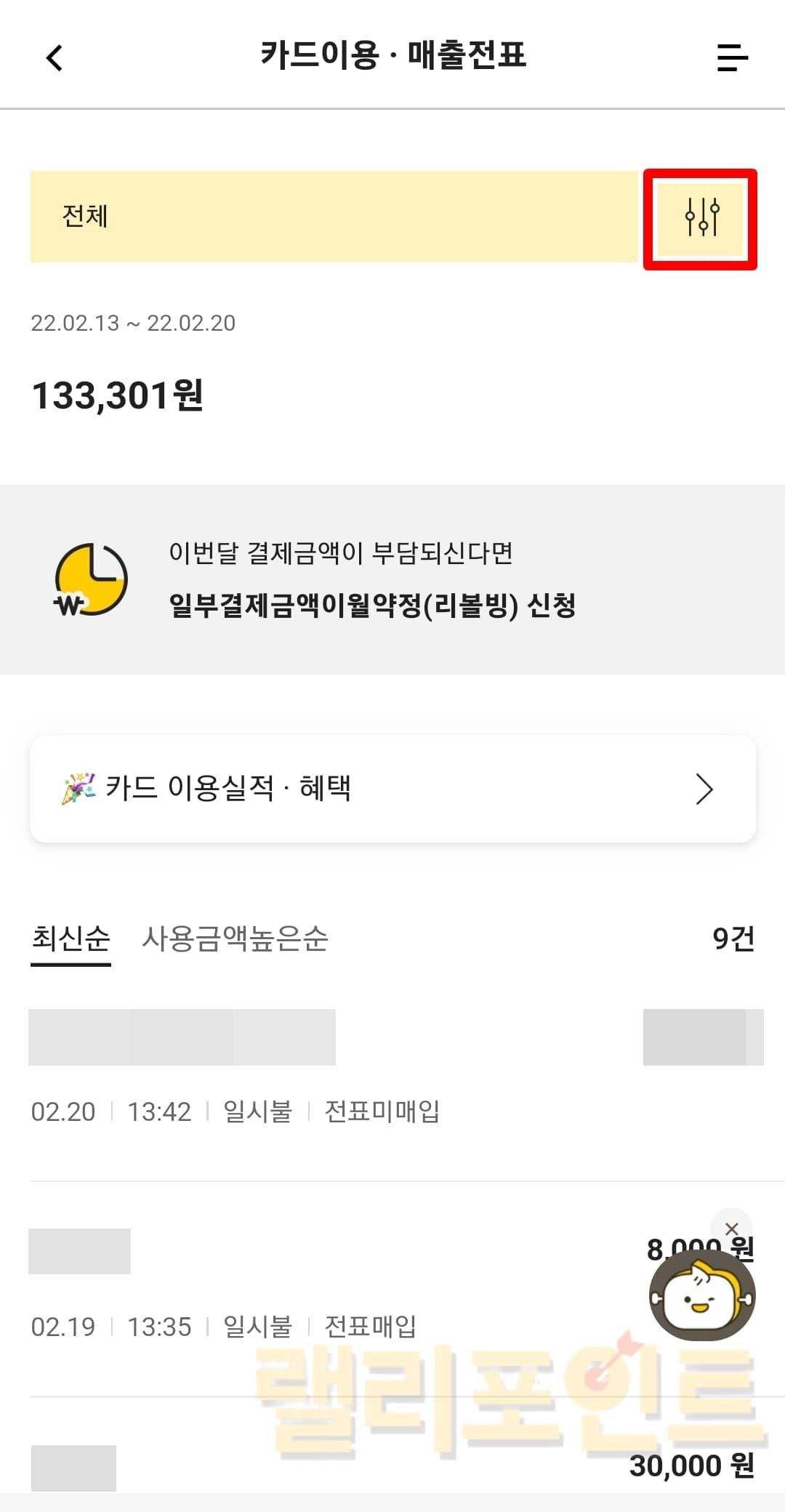The width and height of the screenshot is (785, 1512).
Task: Tap the 전체 card selector bar
Action: (x=334, y=217)
